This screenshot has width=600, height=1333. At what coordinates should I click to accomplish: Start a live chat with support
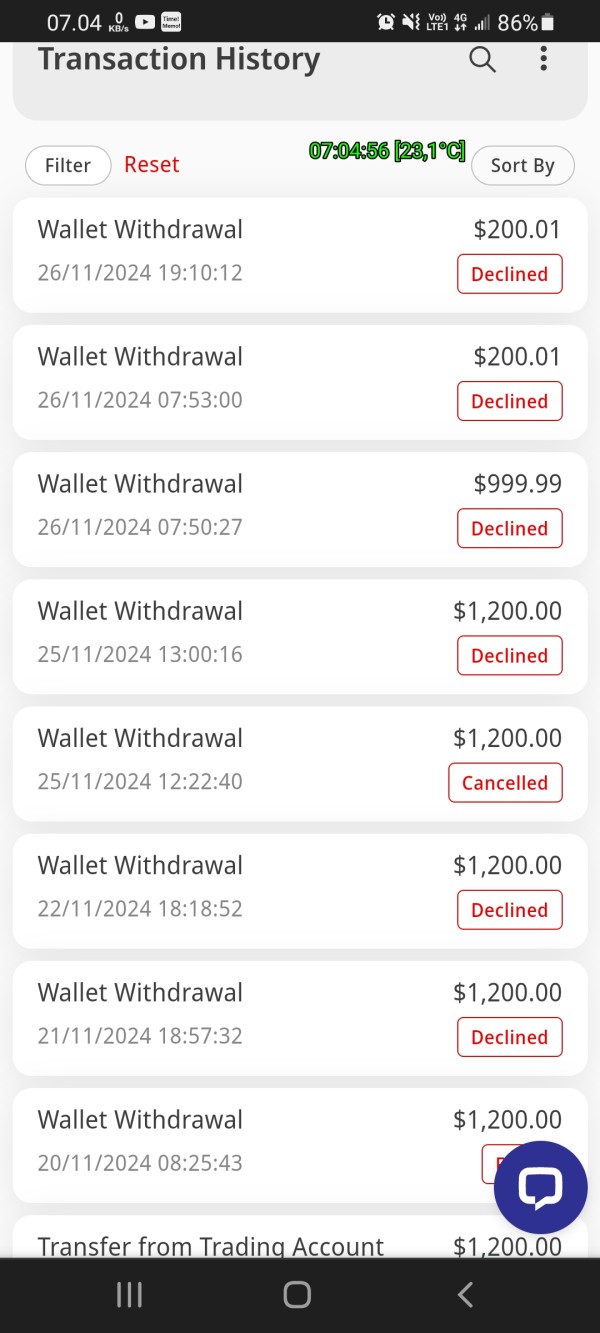(x=541, y=1187)
